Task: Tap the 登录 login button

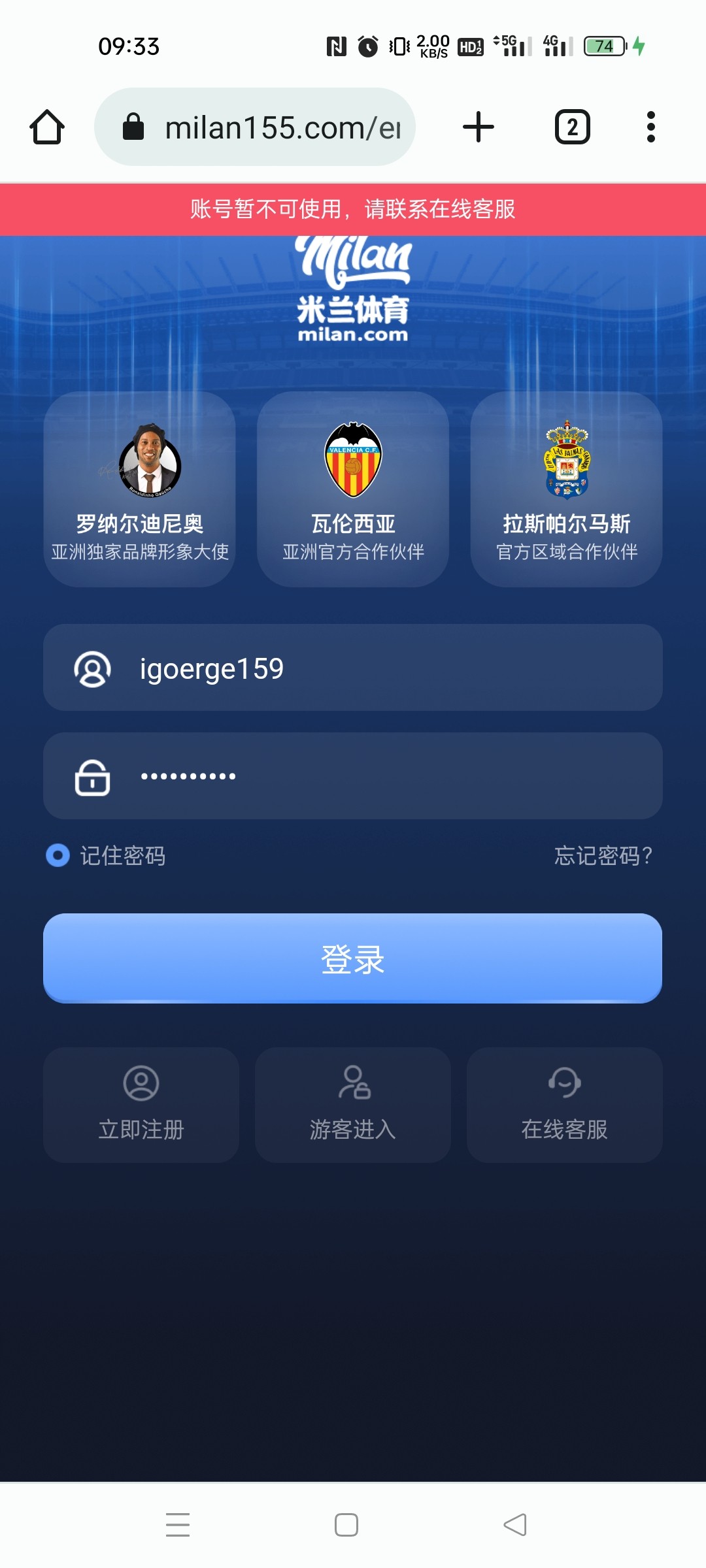Action: coord(353,958)
